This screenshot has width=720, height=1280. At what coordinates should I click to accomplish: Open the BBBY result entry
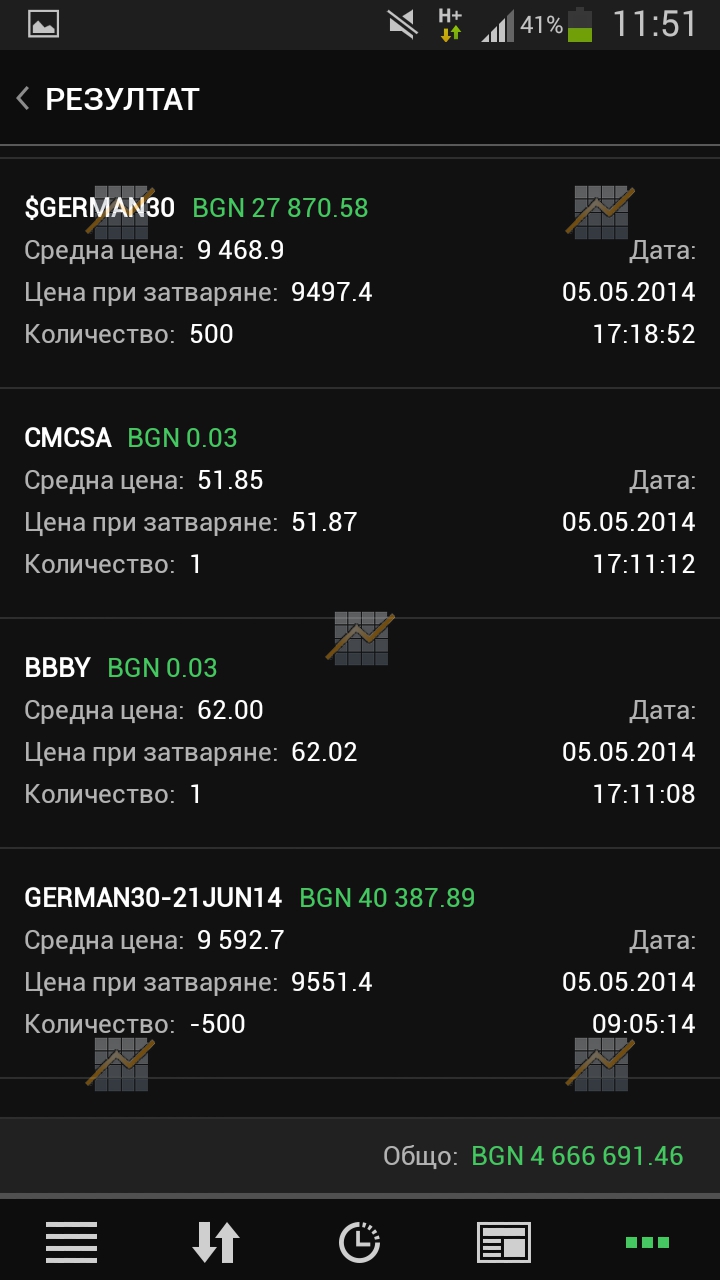360,733
